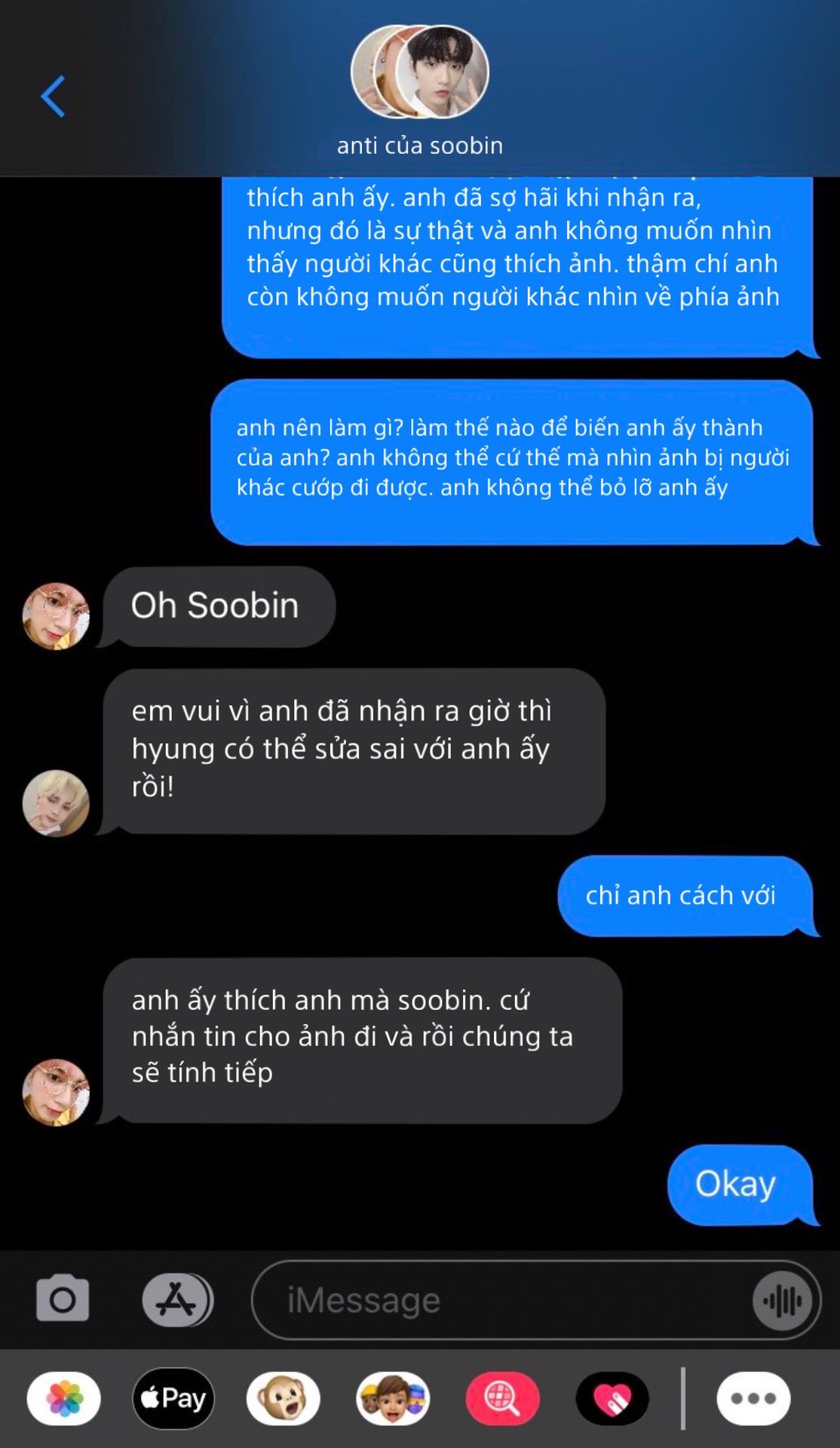The image size is (840, 1448).
Task: Open Apple Pay in the app drawer
Action: [173, 1398]
